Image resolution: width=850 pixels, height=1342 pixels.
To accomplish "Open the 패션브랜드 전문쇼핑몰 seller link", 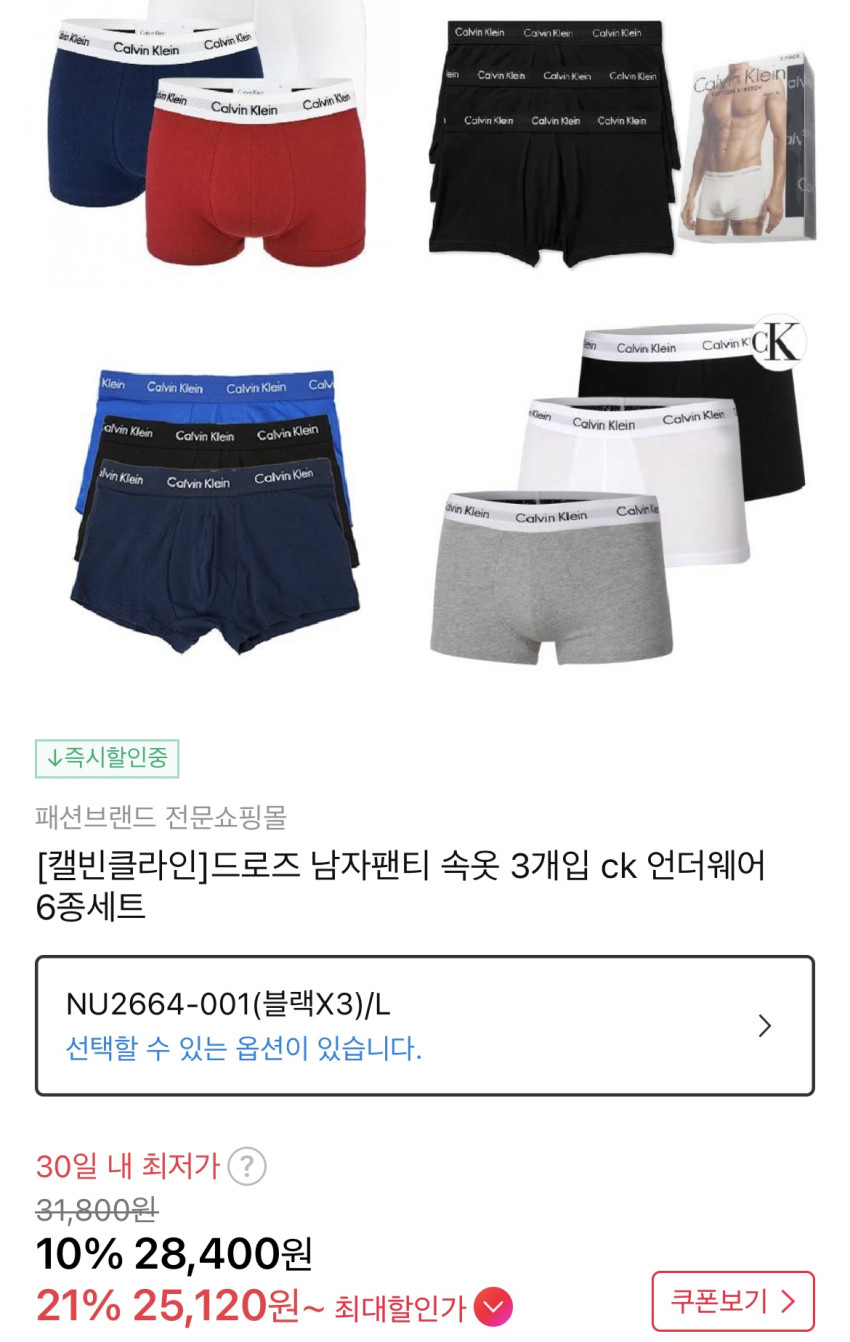I will [x=161, y=817].
